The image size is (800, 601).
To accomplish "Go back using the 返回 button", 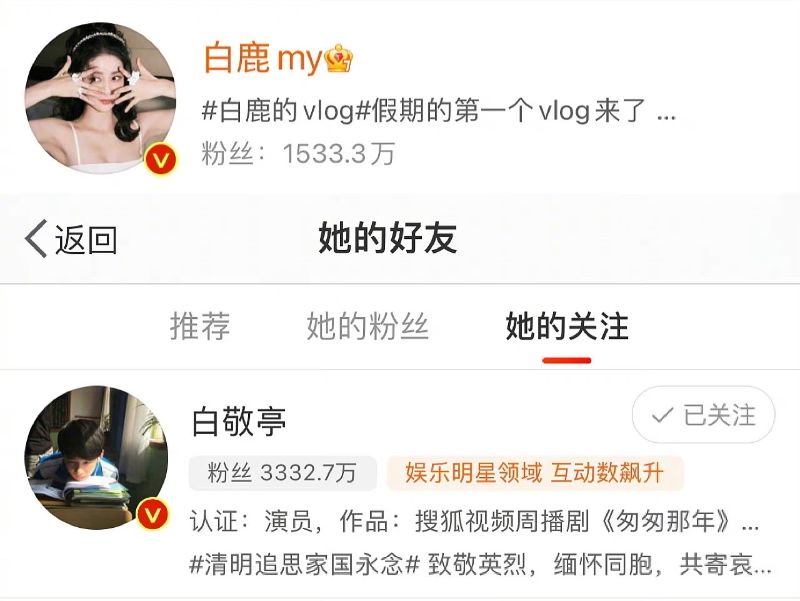I will click(x=71, y=240).
